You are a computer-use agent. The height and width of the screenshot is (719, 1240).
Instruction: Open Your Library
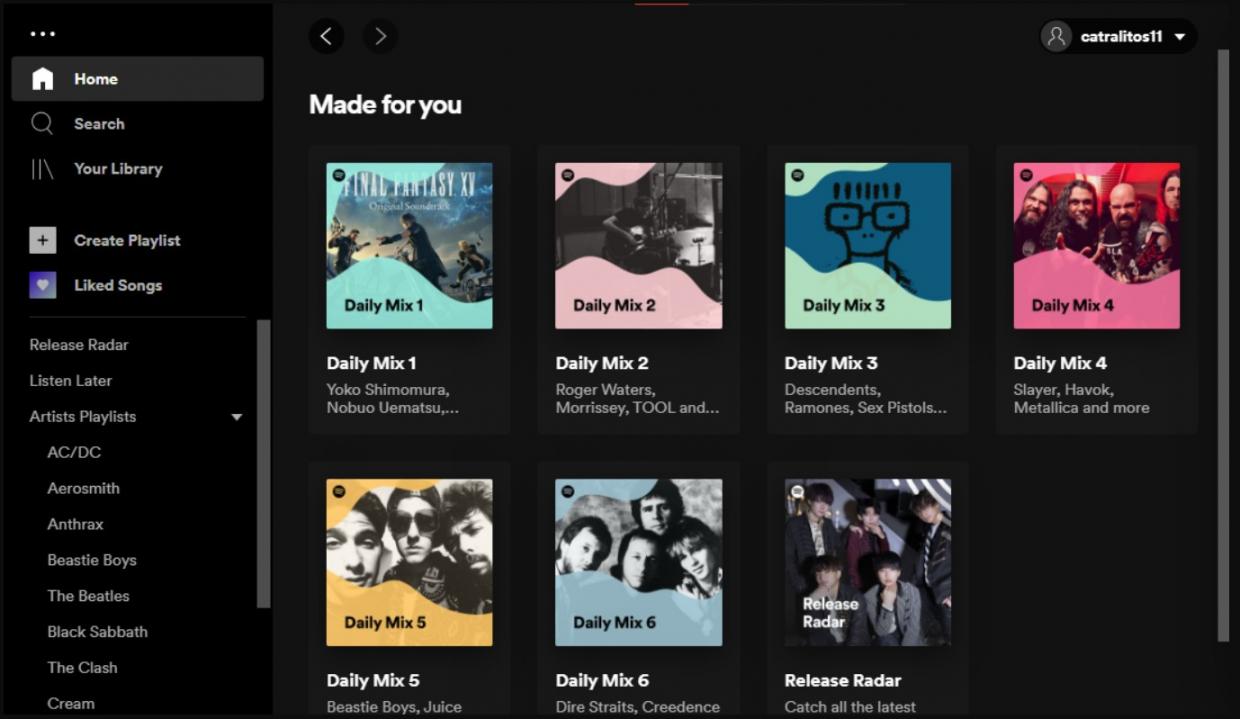point(117,169)
